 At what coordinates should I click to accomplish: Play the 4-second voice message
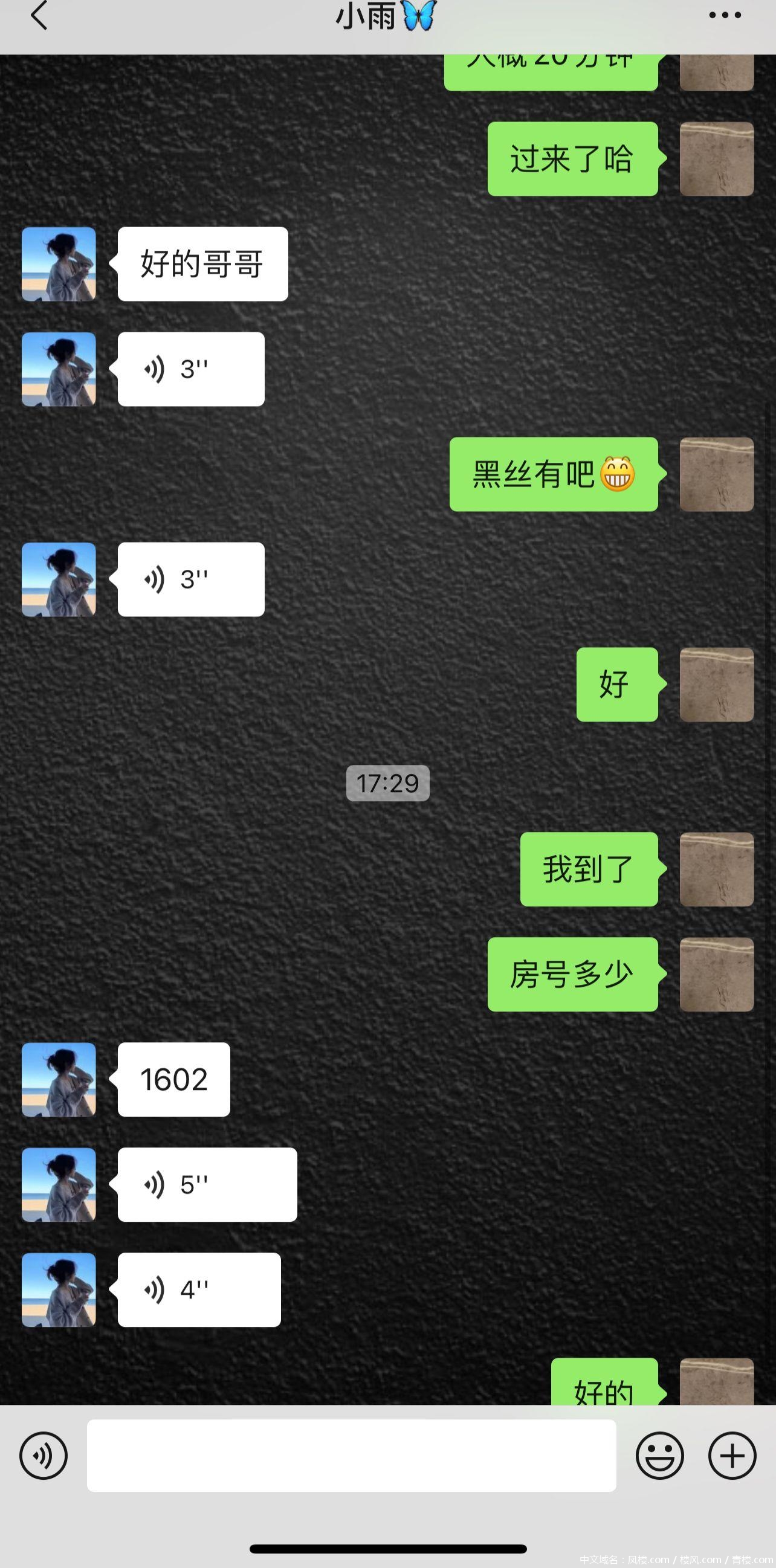tap(199, 1290)
